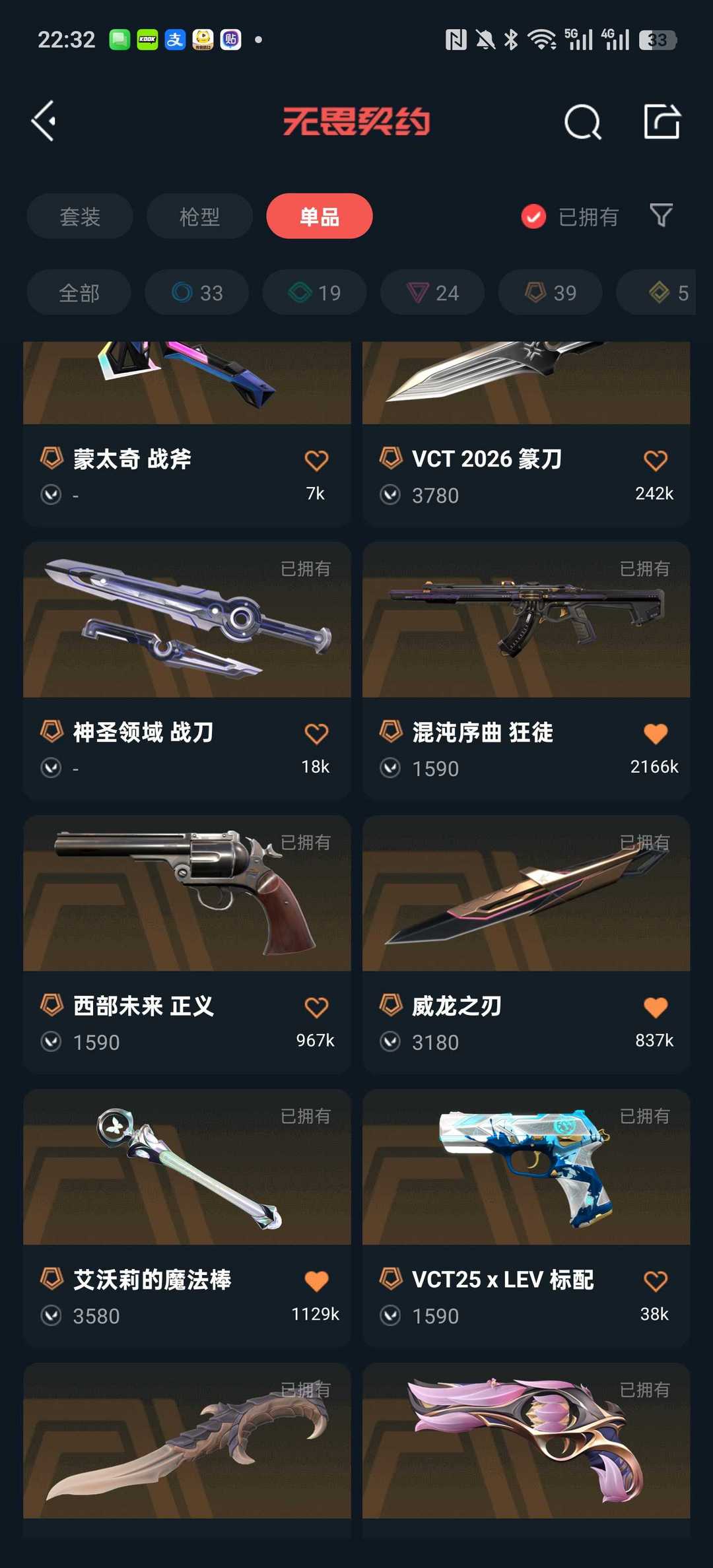Like the VCT25 x LEV 标配 skin
Image resolution: width=713 pixels, height=1568 pixels.
(x=655, y=1281)
